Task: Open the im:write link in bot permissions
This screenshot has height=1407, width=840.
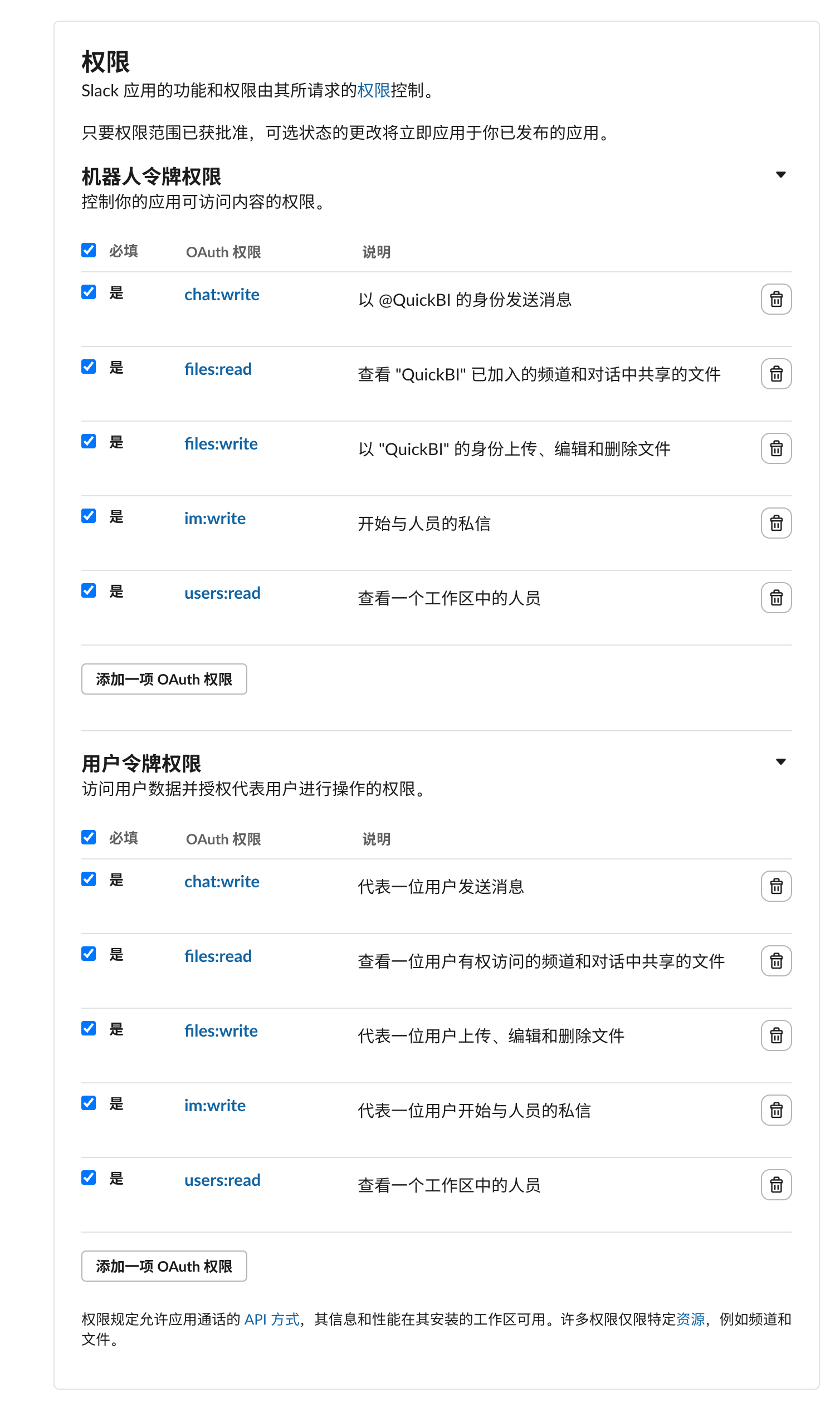Action: (215, 519)
